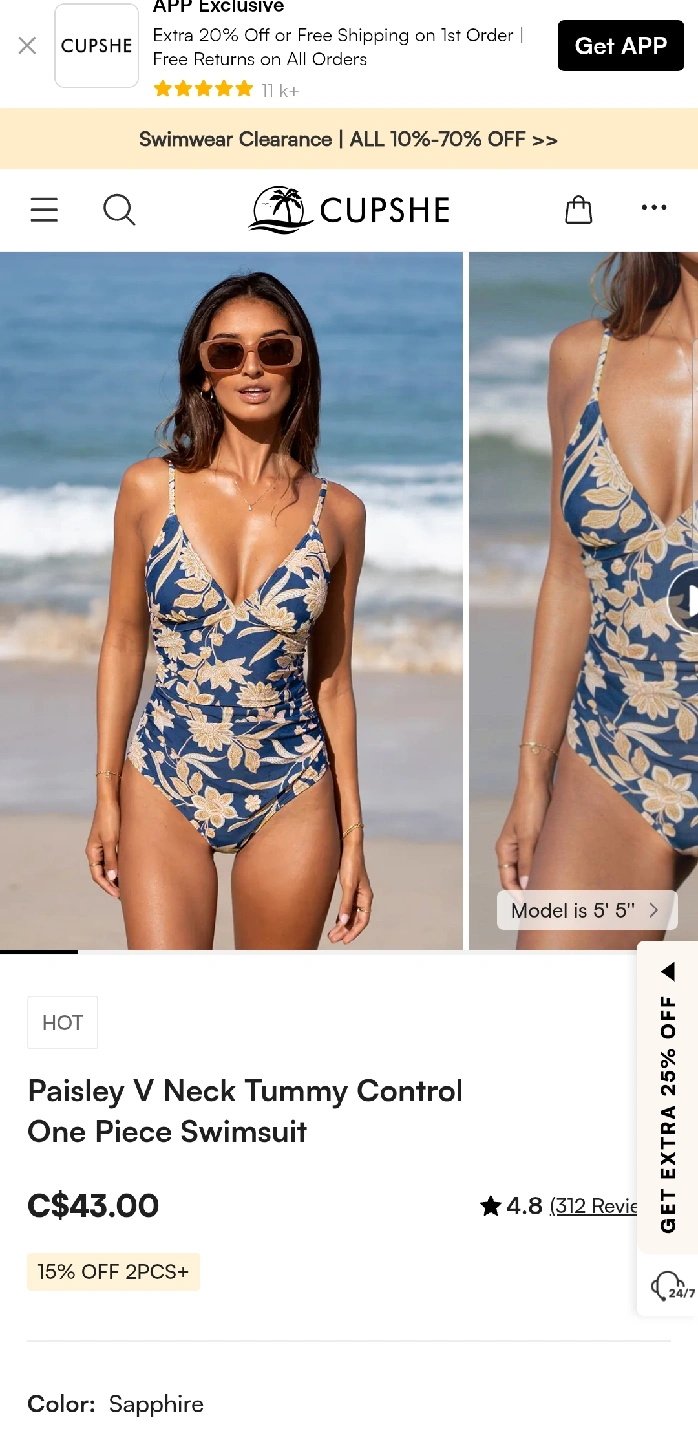Expand the 'Model is 5' 5"' details
698x1440 pixels.
pyautogui.click(x=586, y=910)
